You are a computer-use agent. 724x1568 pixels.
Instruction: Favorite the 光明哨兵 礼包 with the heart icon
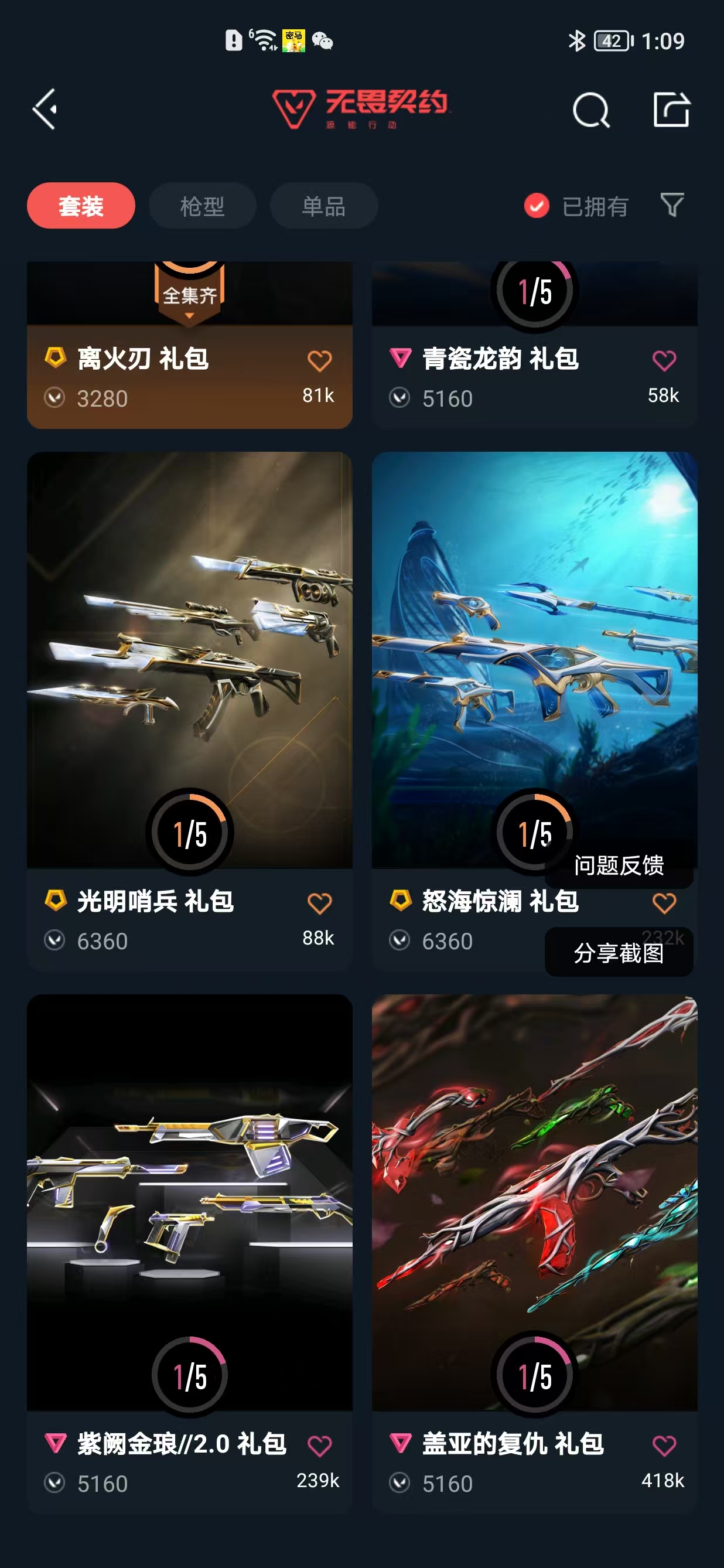pyautogui.click(x=320, y=902)
